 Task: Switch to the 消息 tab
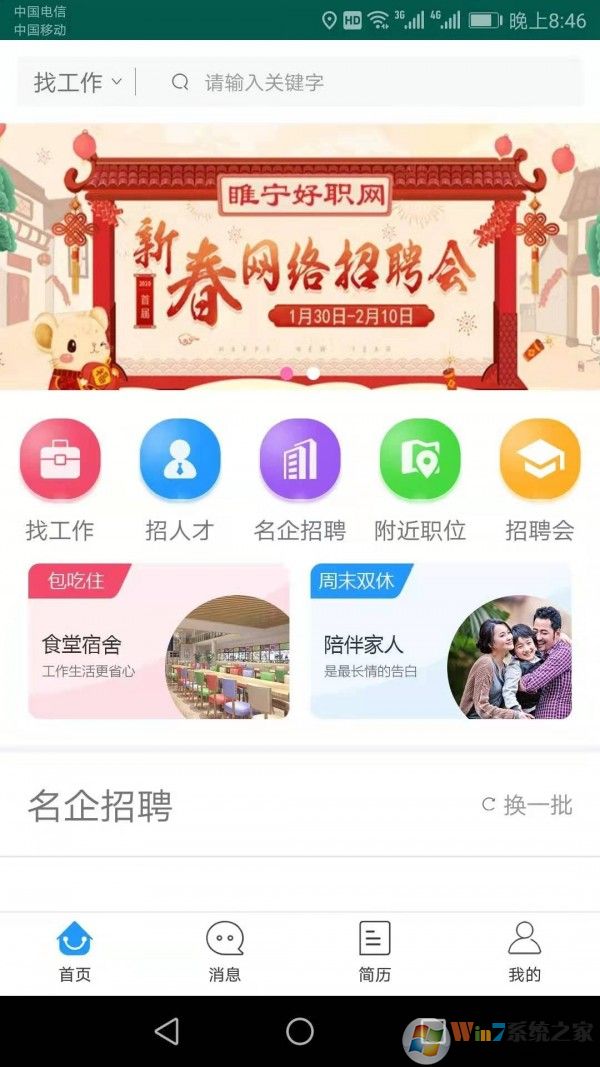225,952
